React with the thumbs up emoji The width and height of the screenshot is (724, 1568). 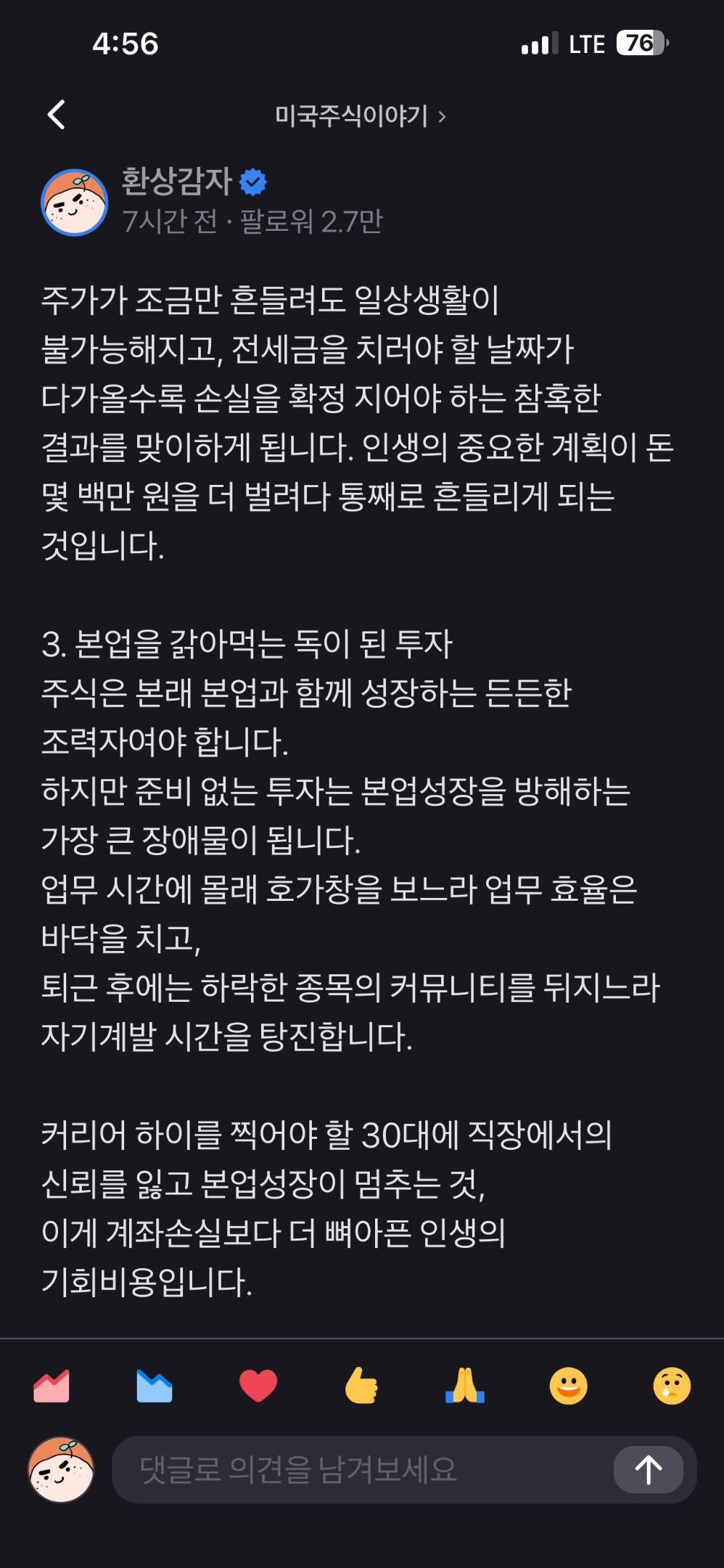coord(361,1386)
